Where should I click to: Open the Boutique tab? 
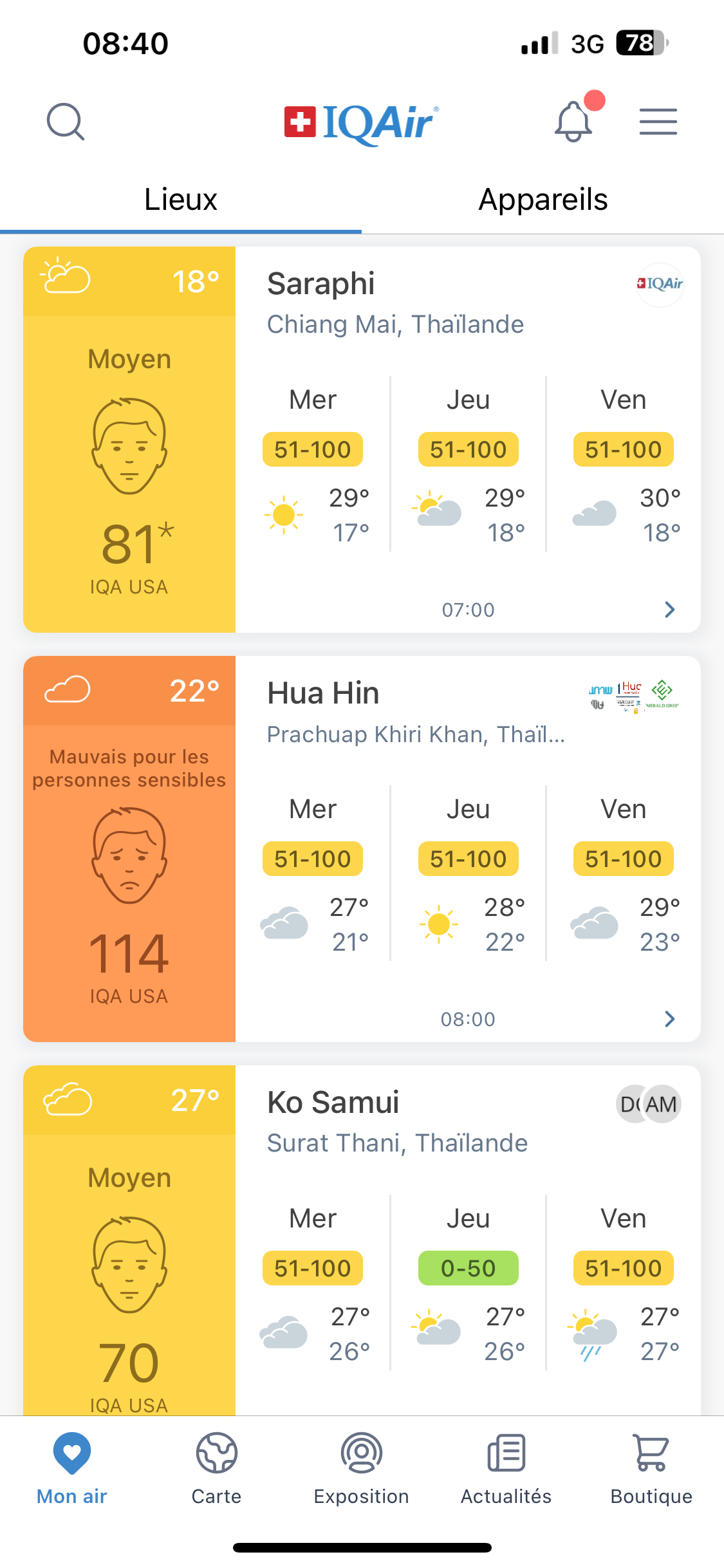[651, 1469]
